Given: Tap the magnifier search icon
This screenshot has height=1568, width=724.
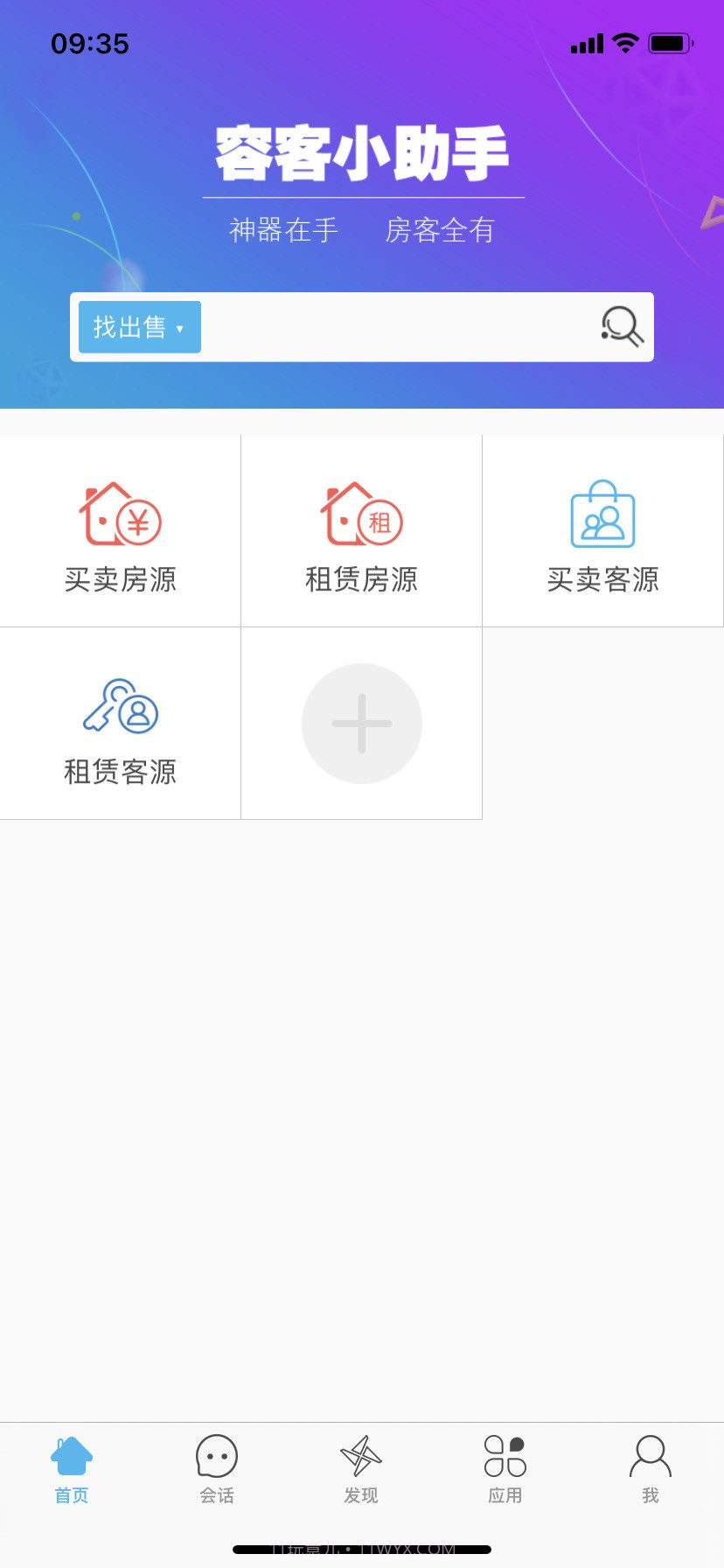Looking at the screenshot, I should pos(620,326).
